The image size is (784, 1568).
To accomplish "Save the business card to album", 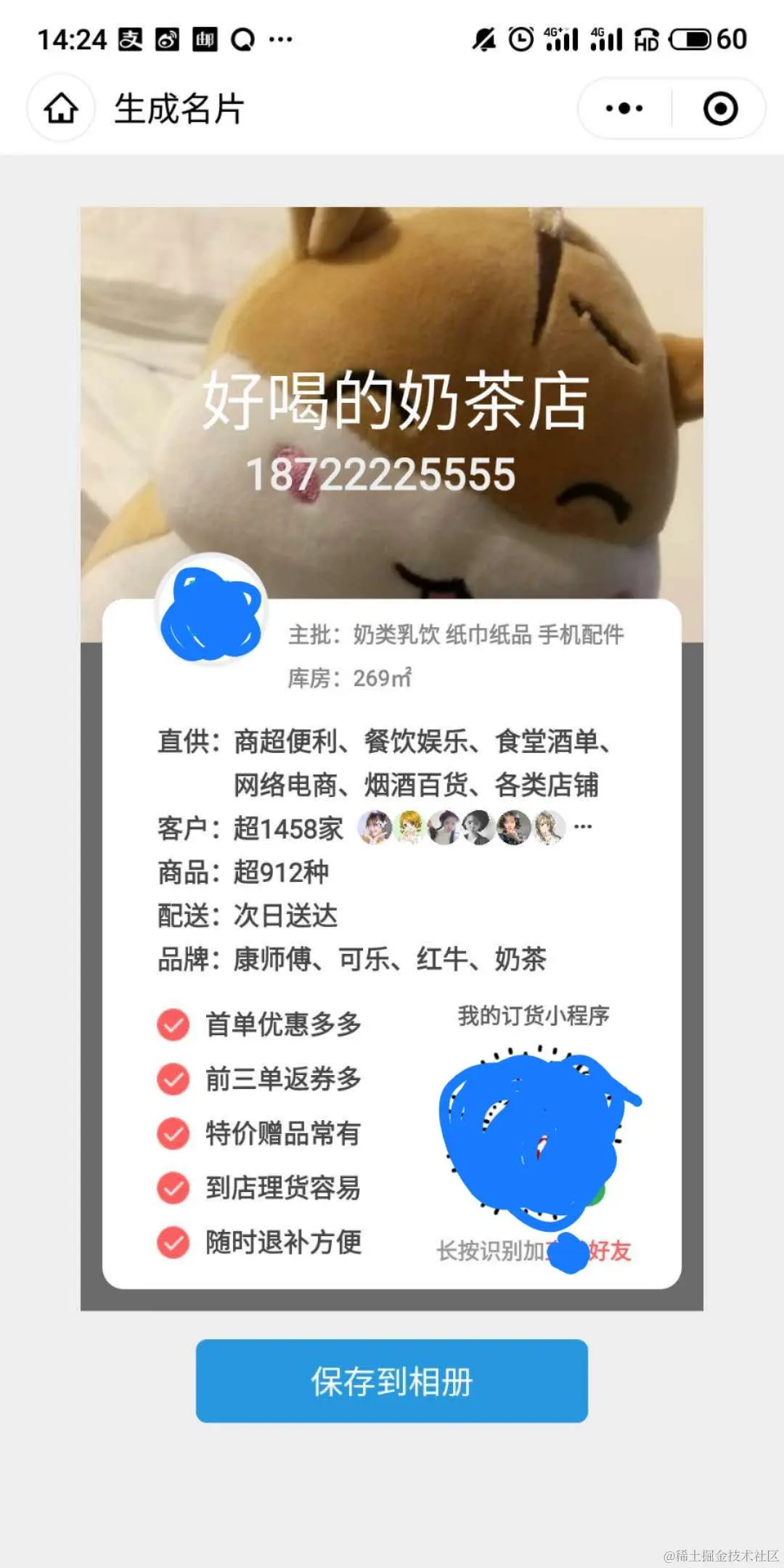I will click(391, 1381).
